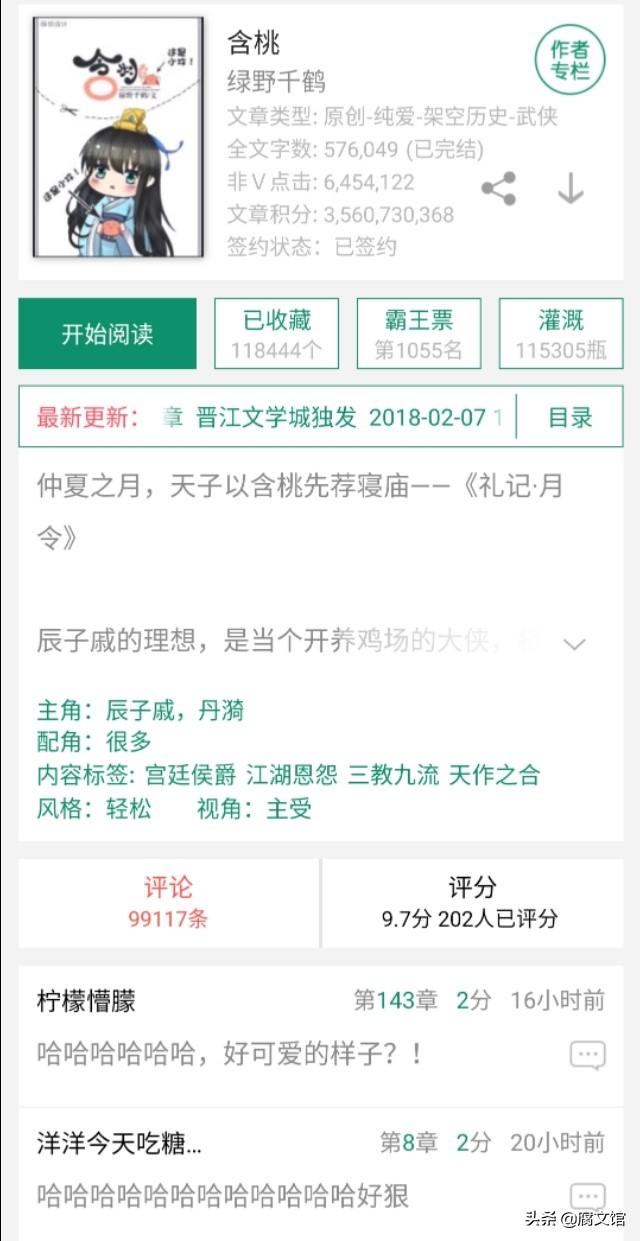Reply to 洋洋今天吃糖's comment
The width and height of the screenshot is (640, 1241).
coord(587,1197)
